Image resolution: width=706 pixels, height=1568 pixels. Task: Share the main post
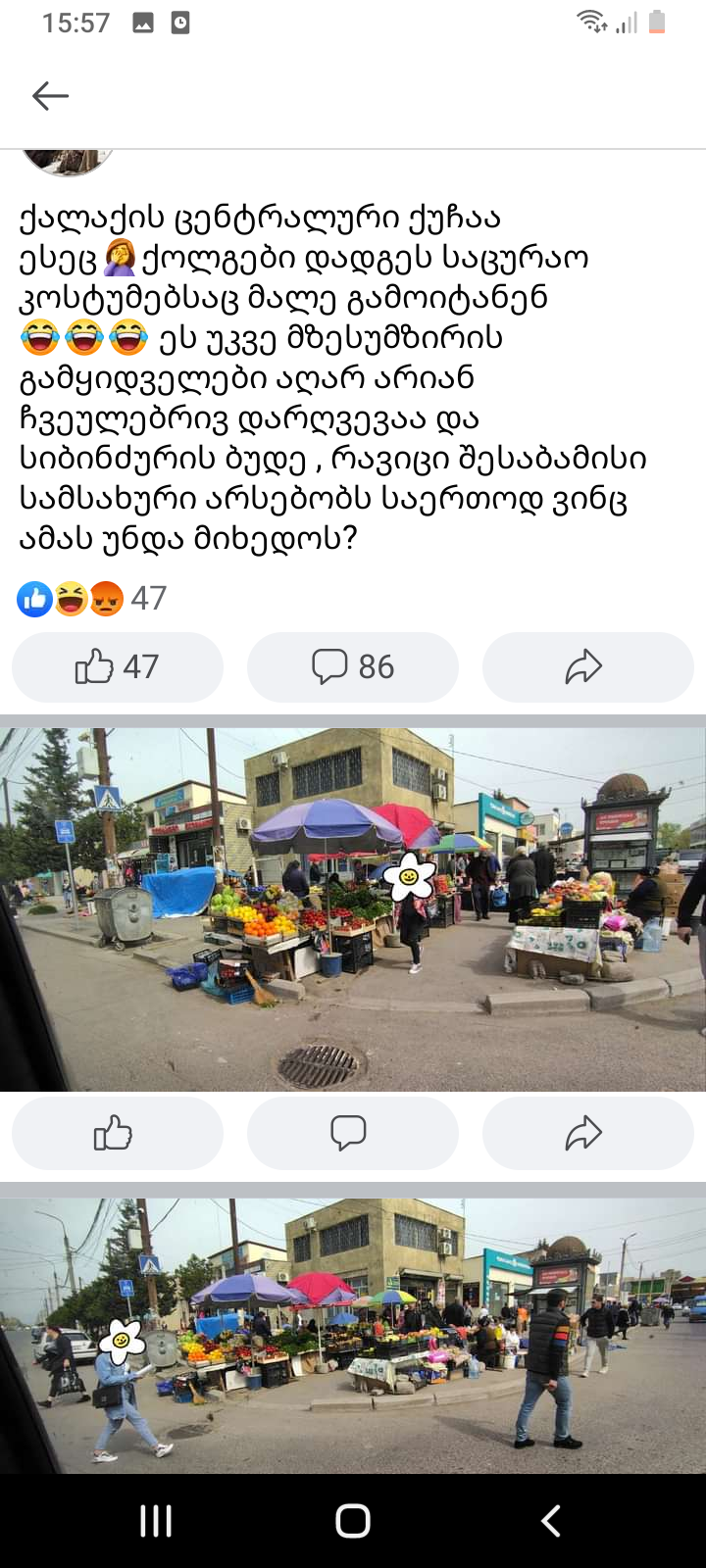[586, 667]
